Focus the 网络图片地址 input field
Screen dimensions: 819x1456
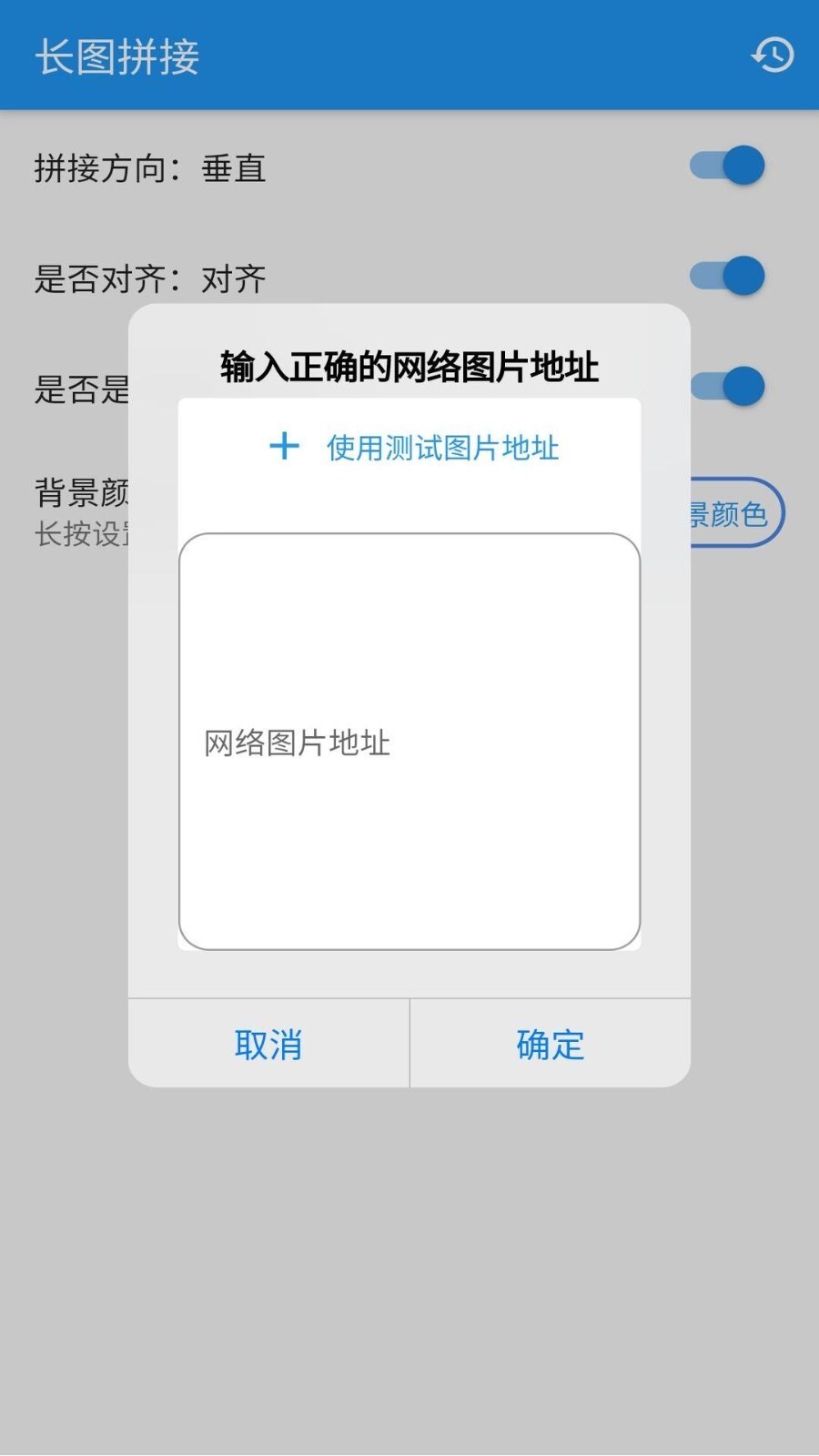(x=409, y=742)
